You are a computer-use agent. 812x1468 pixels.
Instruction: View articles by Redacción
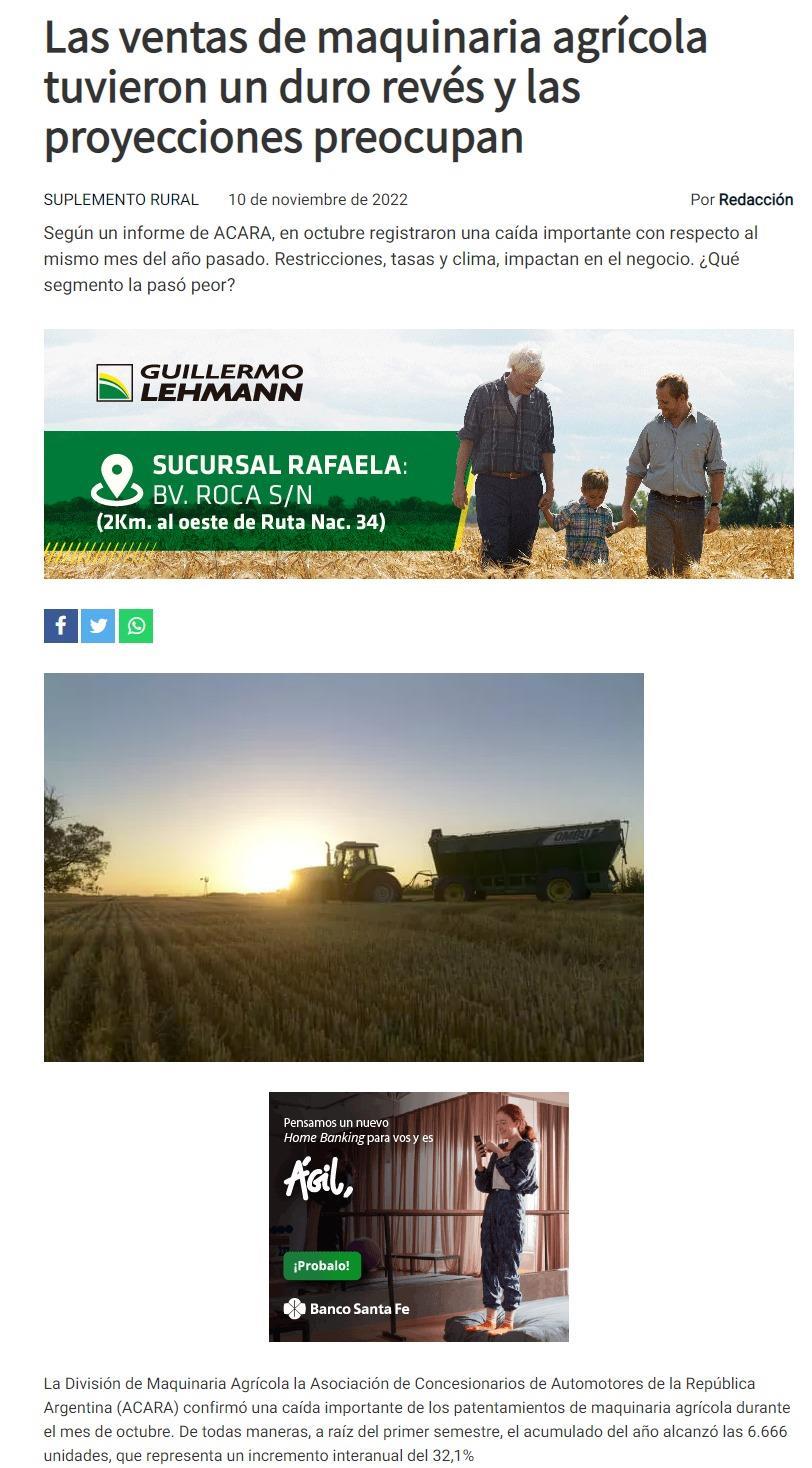[755, 200]
